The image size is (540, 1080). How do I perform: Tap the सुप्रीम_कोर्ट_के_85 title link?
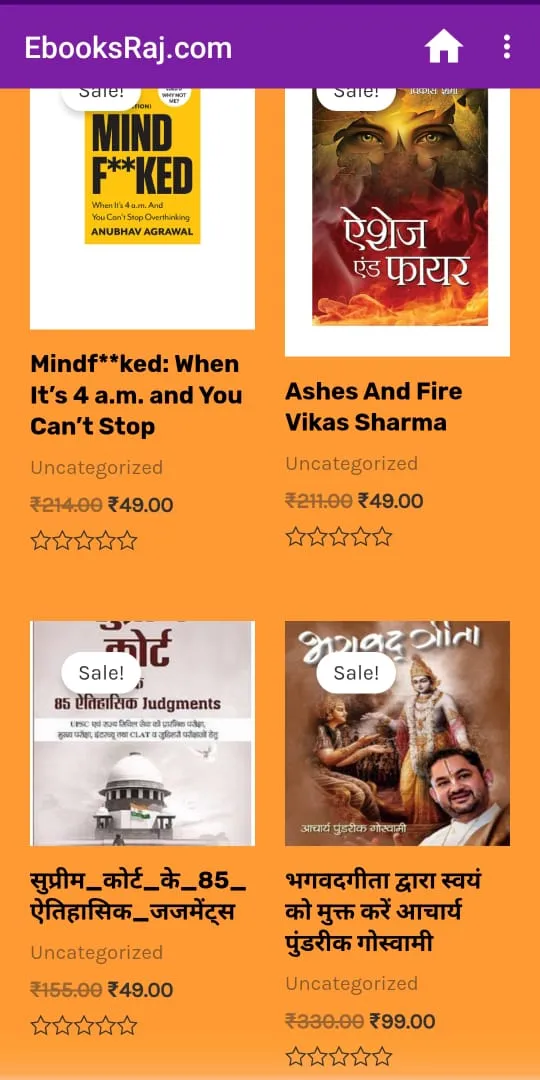pyautogui.click(x=138, y=896)
